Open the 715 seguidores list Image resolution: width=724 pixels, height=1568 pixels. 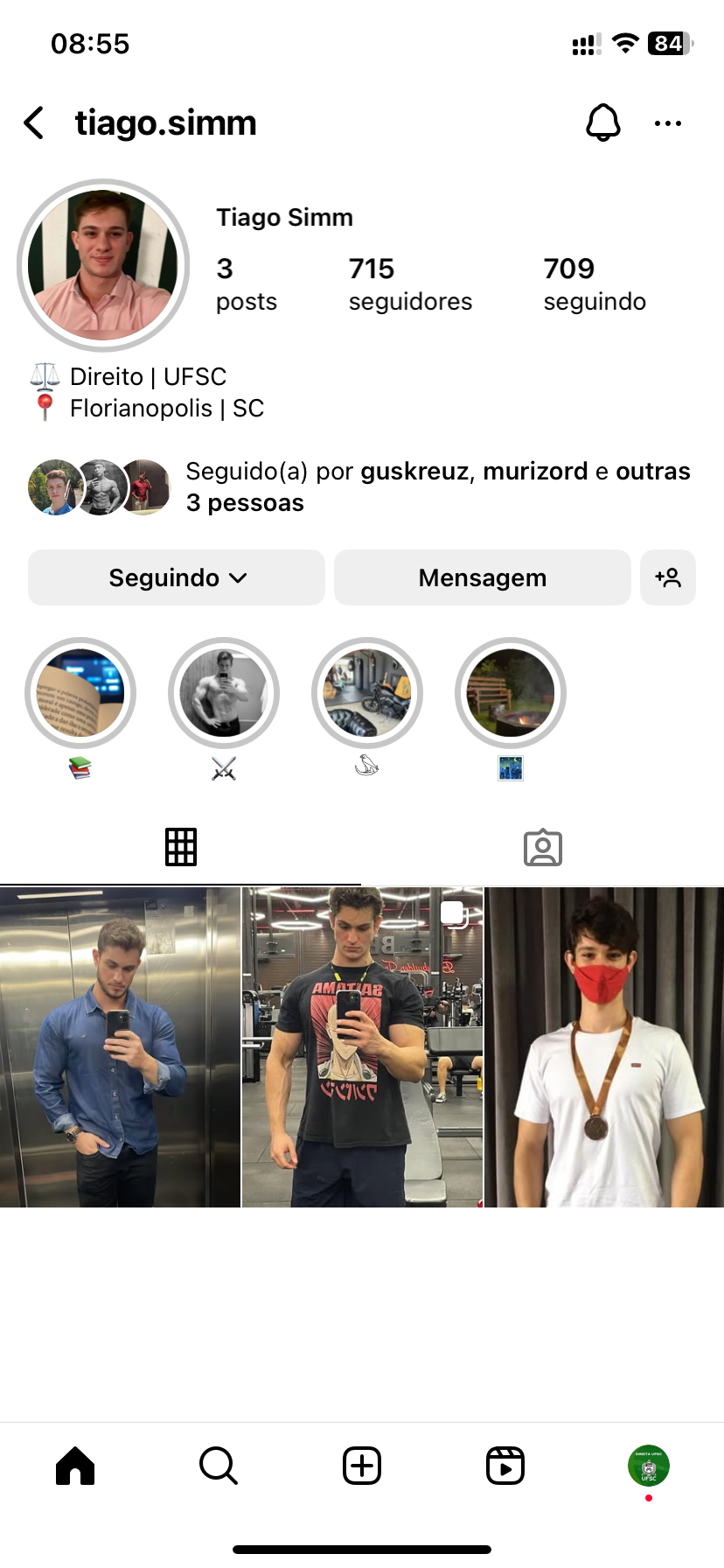coord(409,284)
